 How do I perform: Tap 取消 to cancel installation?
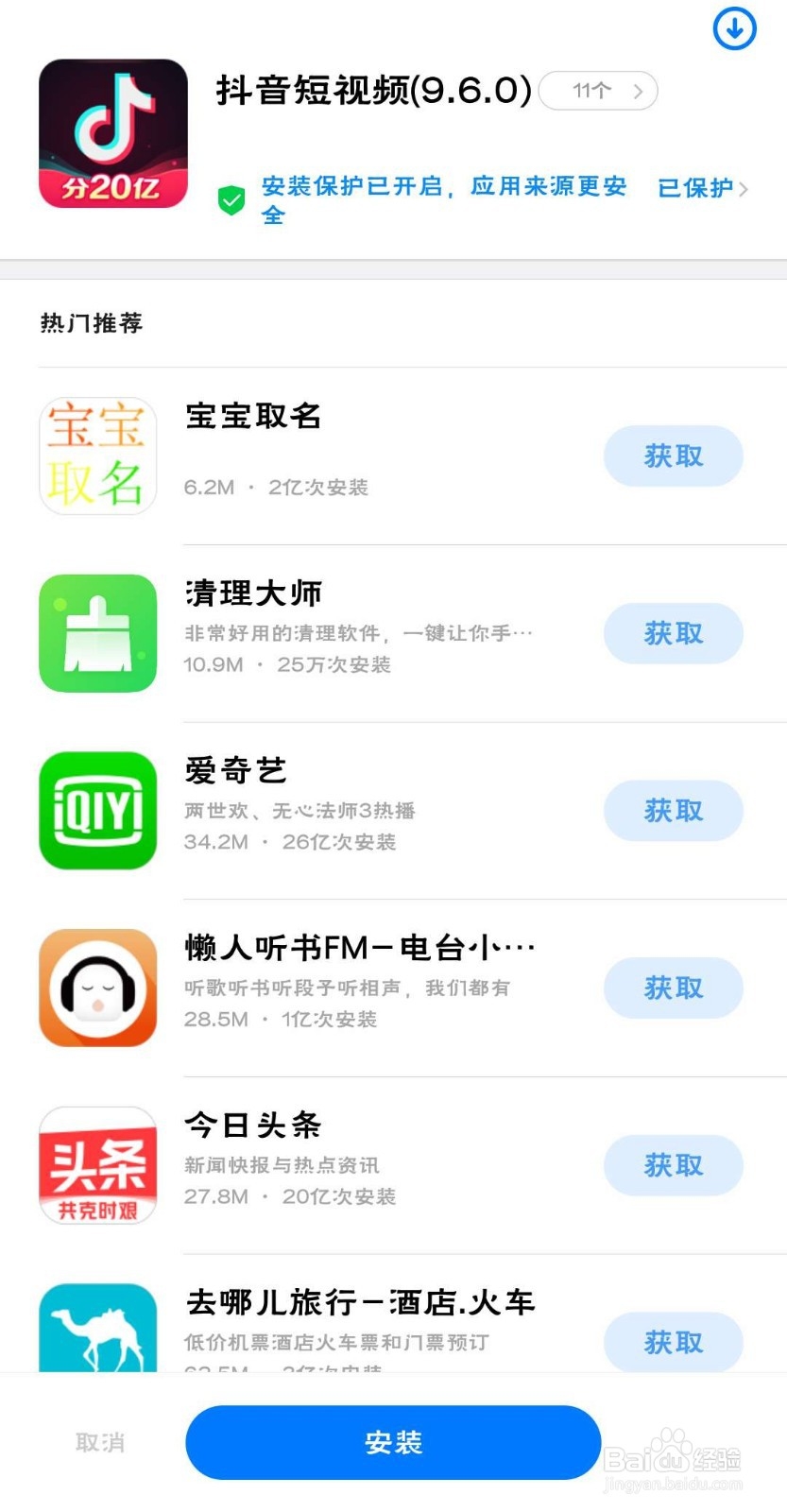click(x=100, y=1442)
